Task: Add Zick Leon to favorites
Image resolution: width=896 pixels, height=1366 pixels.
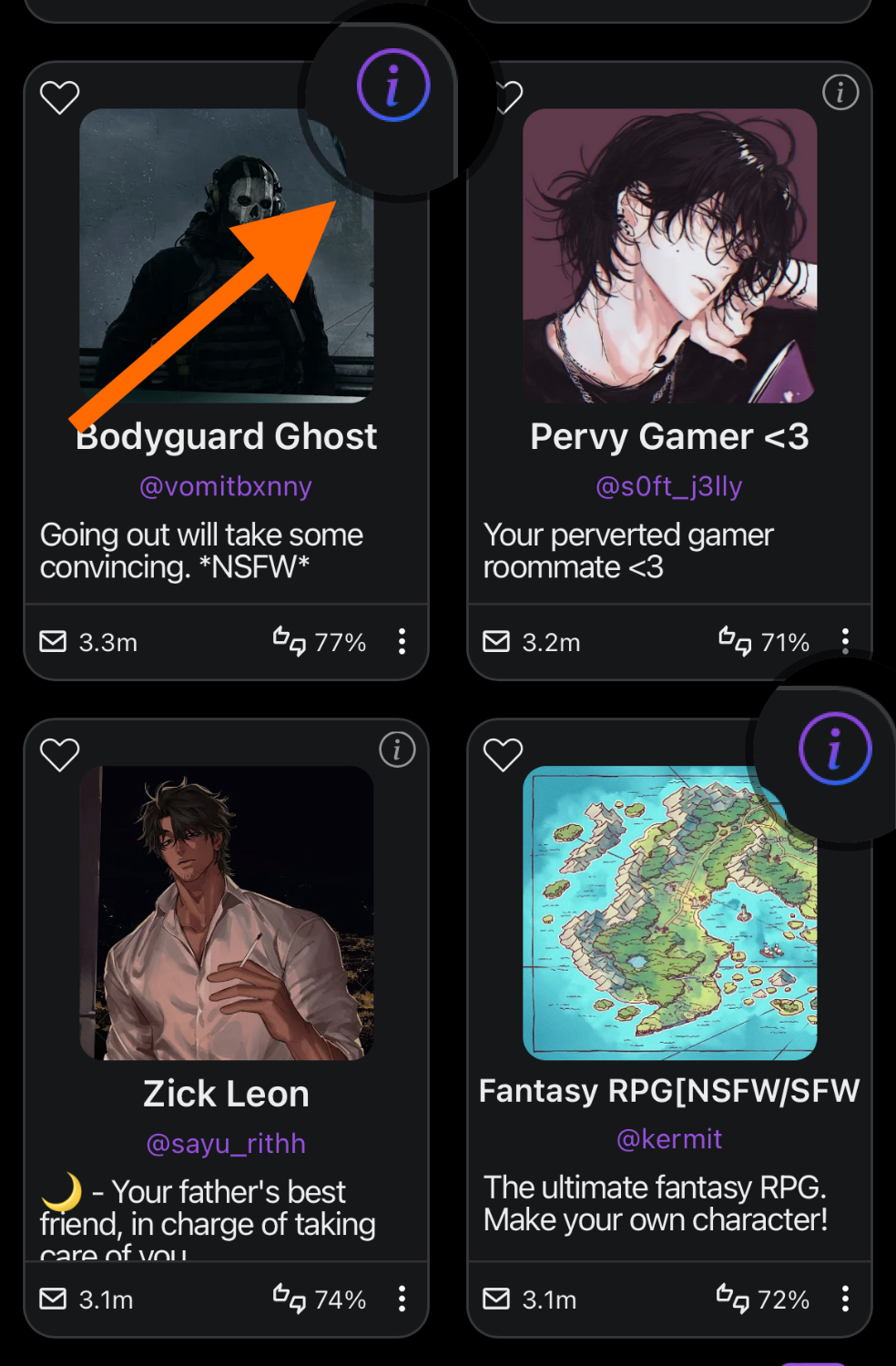Action: [x=60, y=754]
